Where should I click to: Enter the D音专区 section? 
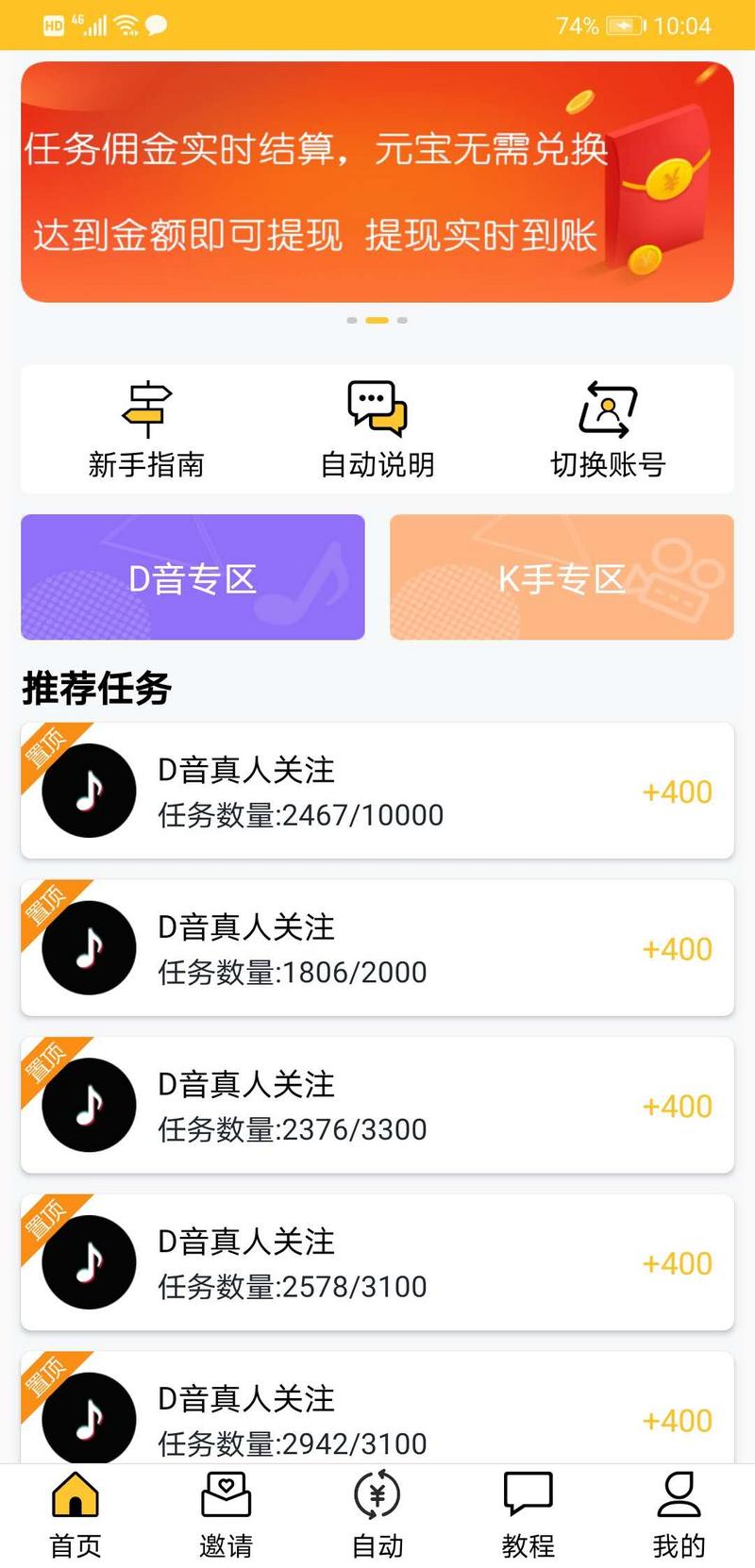pos(193,577)
